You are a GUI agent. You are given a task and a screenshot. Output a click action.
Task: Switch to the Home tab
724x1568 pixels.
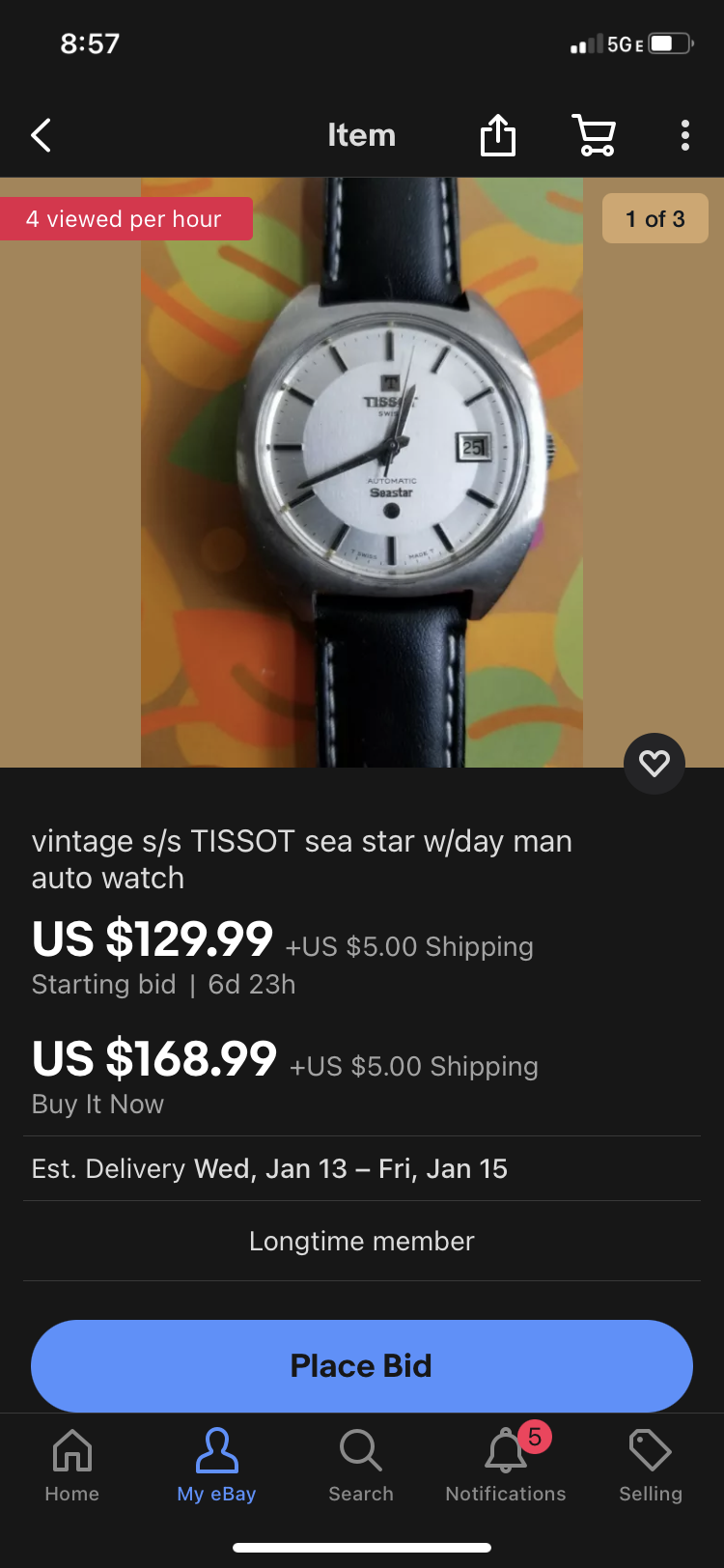coord(72,1465)
